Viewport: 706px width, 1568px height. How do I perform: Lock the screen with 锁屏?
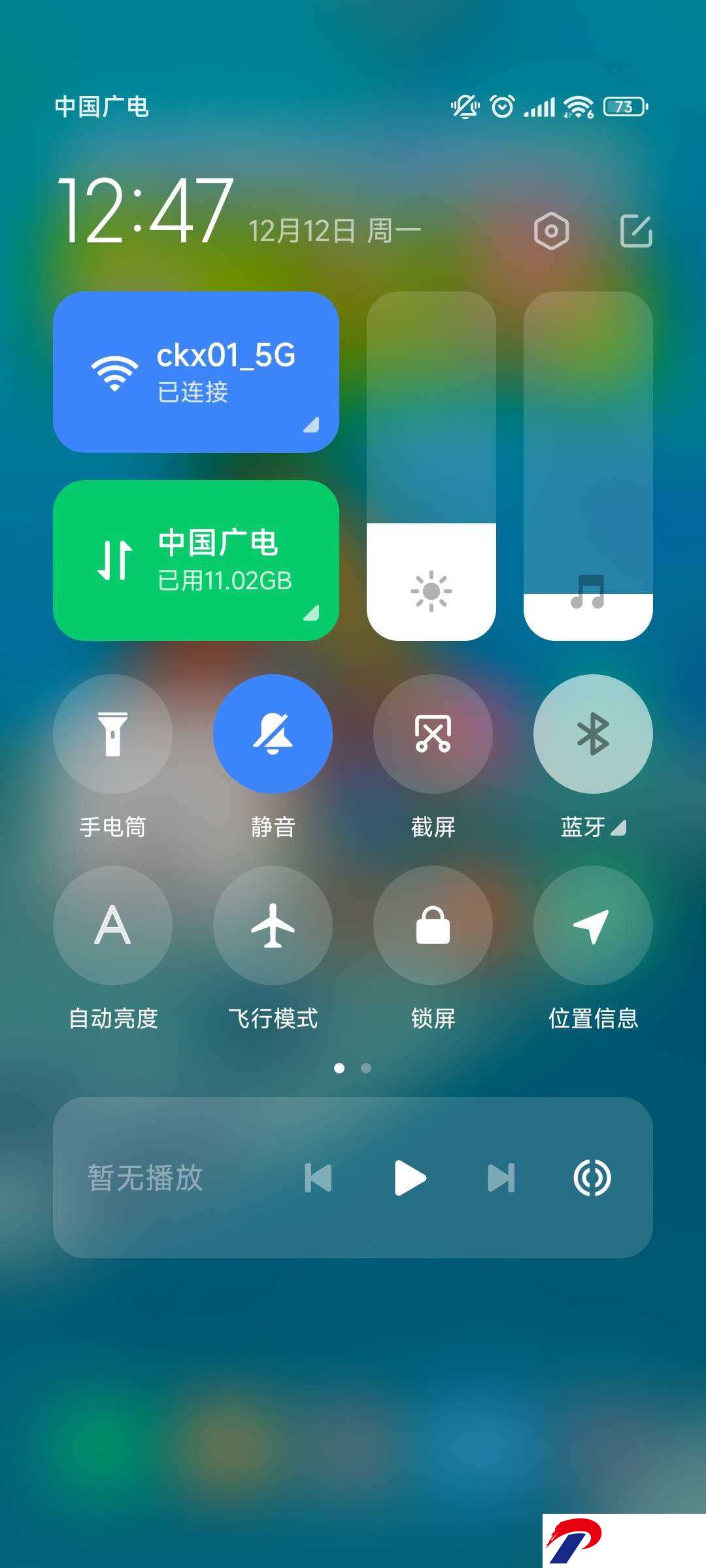tap(433, 925)
